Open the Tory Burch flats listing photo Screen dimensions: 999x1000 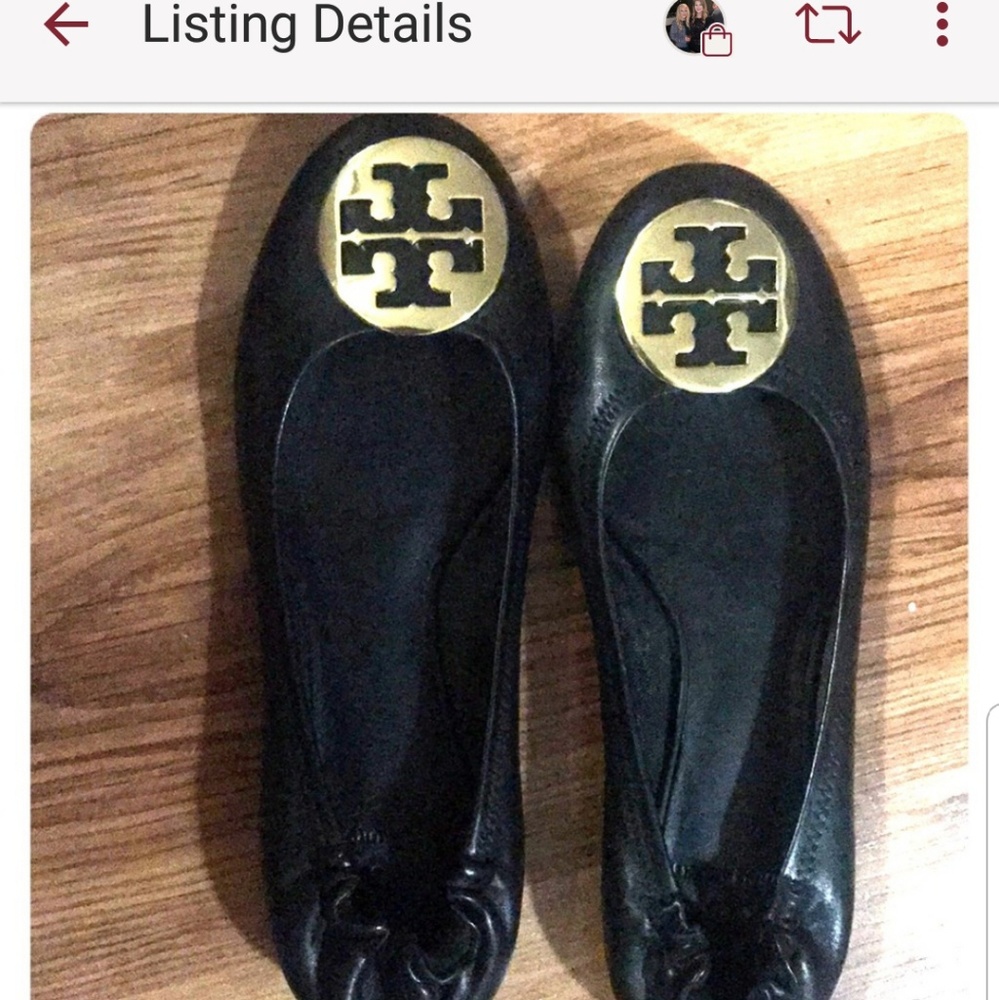tap(500, 550)
